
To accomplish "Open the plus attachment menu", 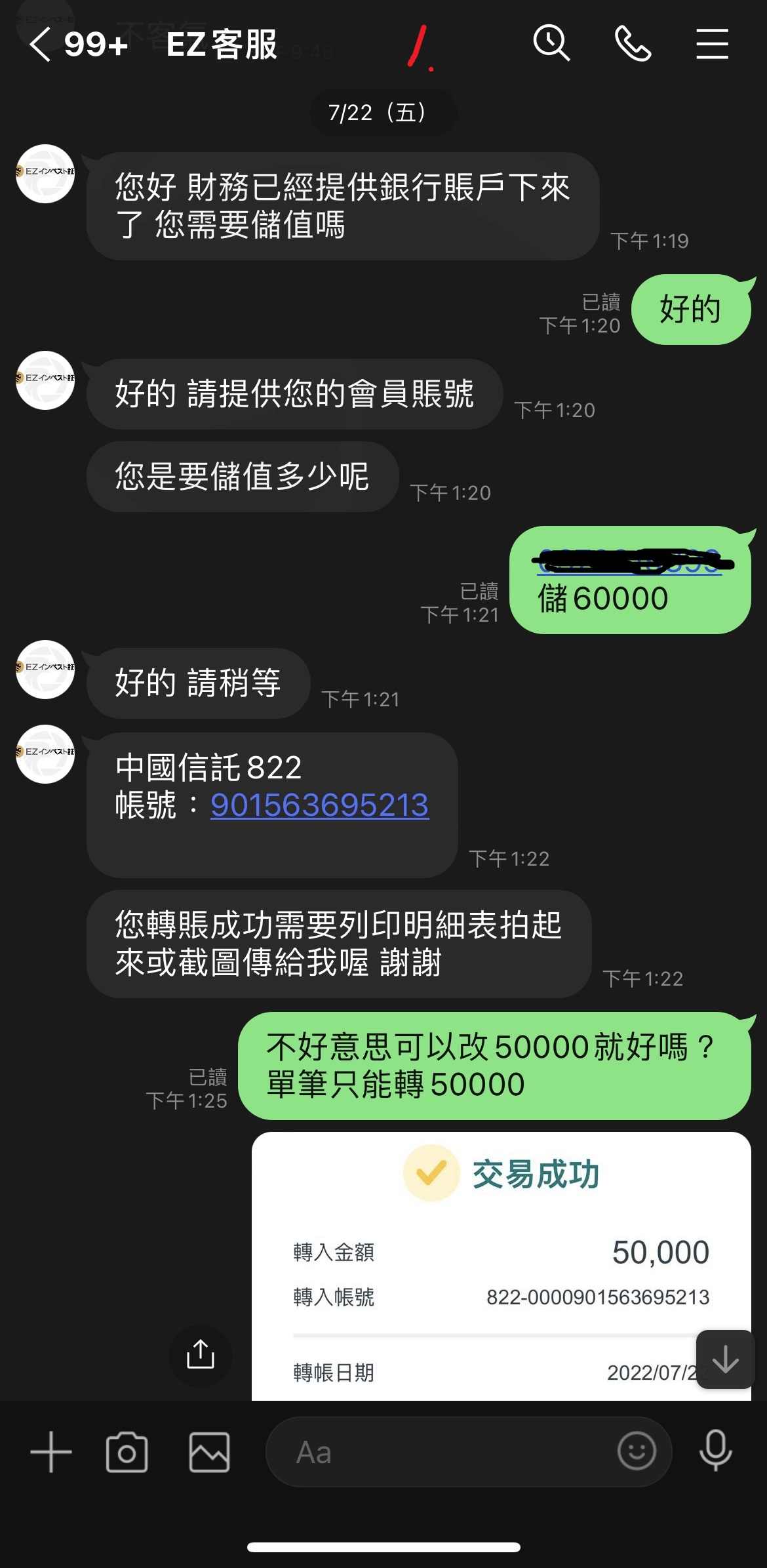I will pyautogui.click(x=51, y=1452).
